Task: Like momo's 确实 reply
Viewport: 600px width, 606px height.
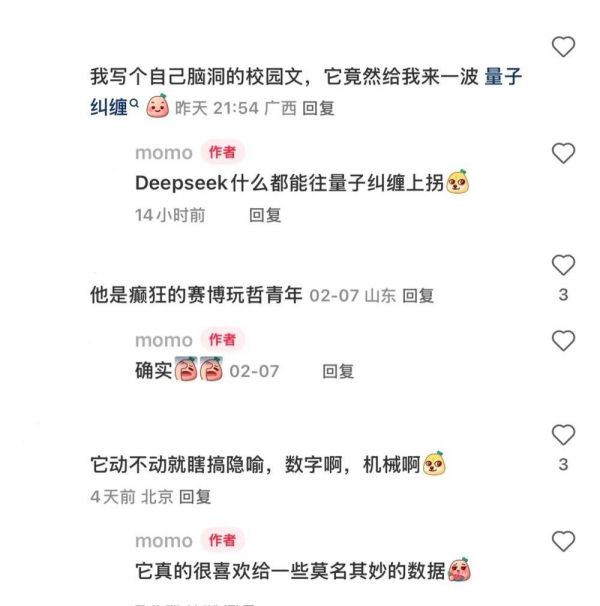Action: tap(563, 341)
